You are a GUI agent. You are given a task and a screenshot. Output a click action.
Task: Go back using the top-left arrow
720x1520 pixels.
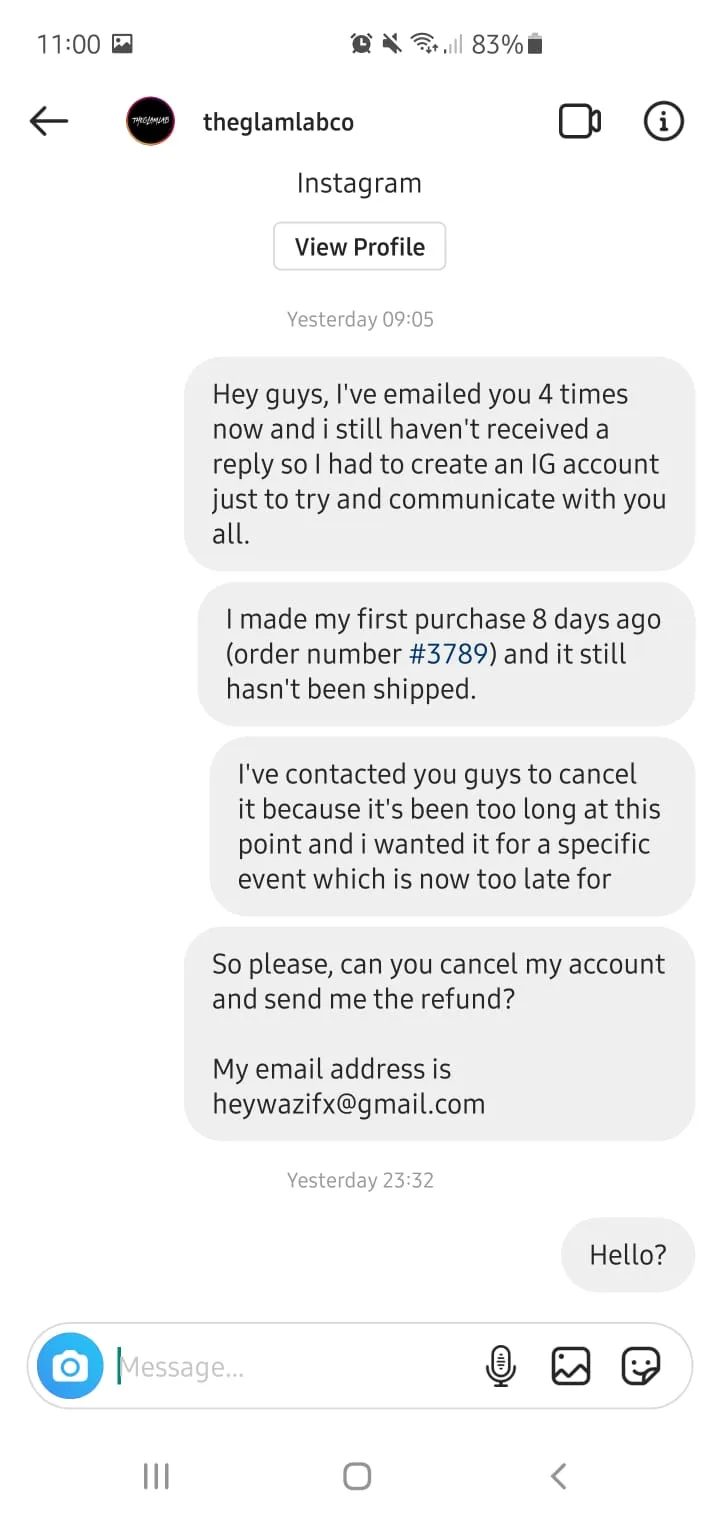tap(49, 122)
